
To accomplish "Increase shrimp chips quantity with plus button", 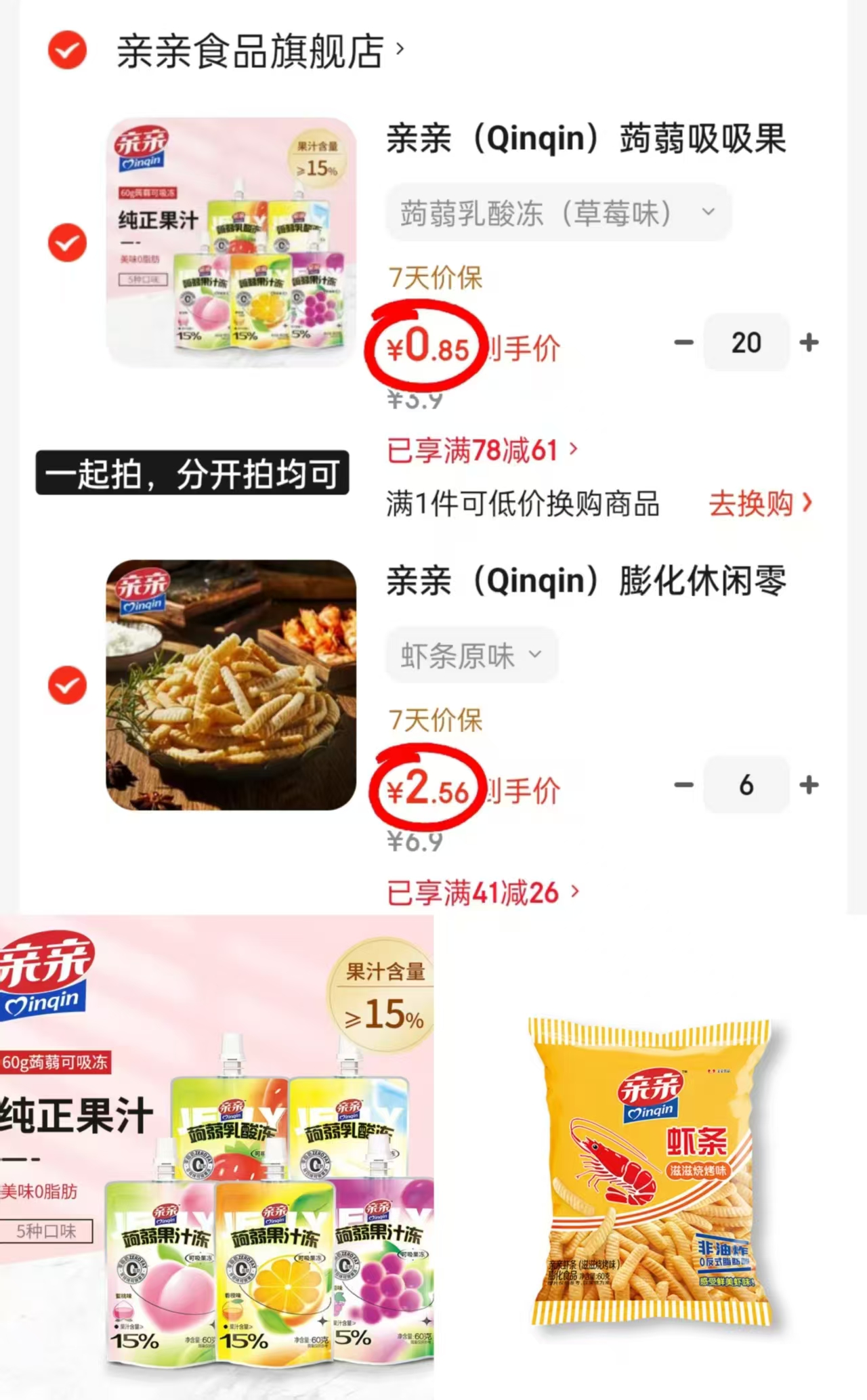I will [x=807, y=785].
